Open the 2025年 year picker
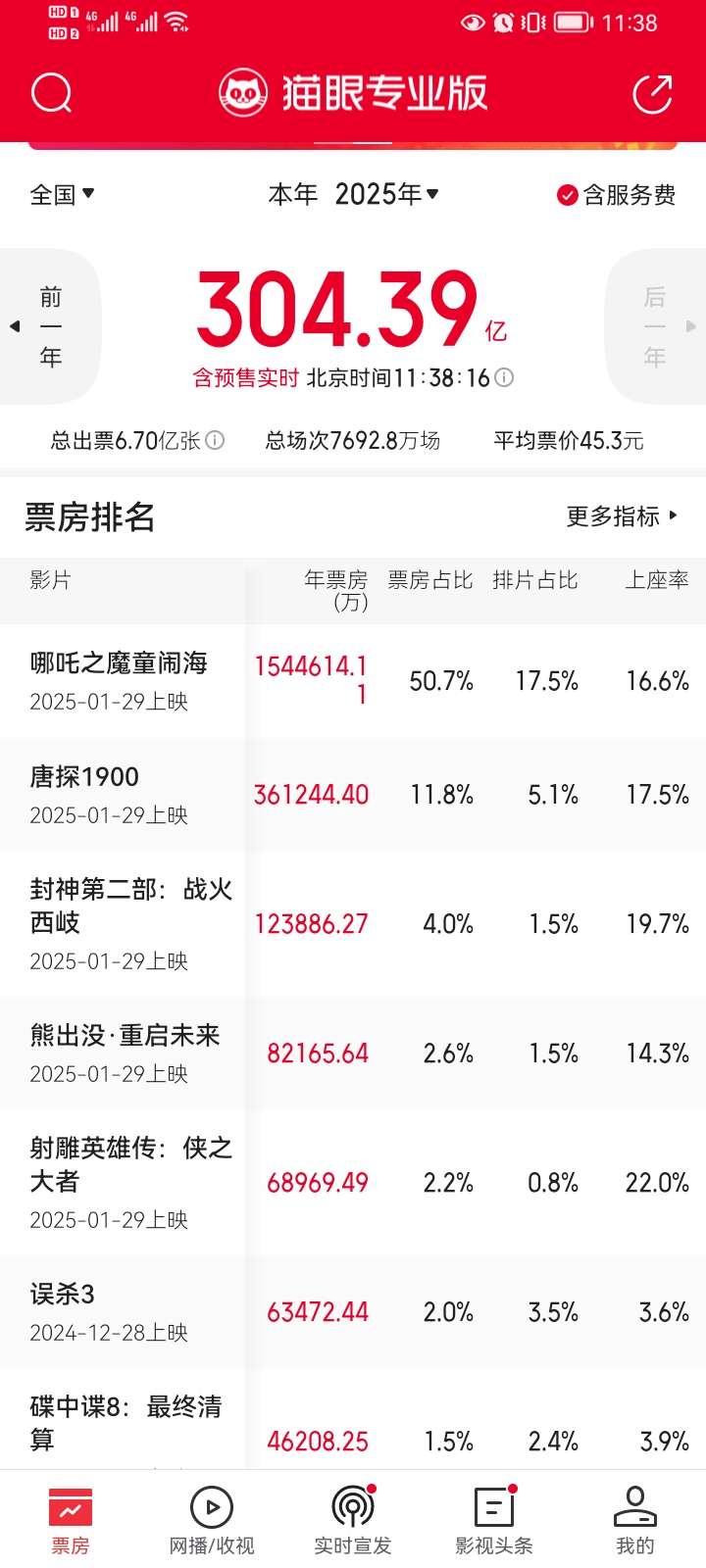Image resolution: width=706 pixels, height=1568 pixels. tap(387, 194)
